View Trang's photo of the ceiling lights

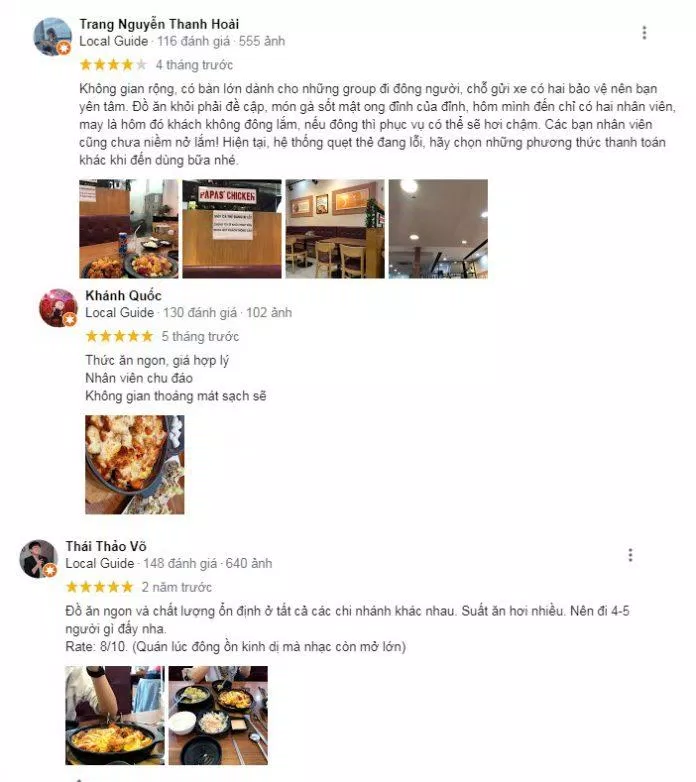(437, 228)
